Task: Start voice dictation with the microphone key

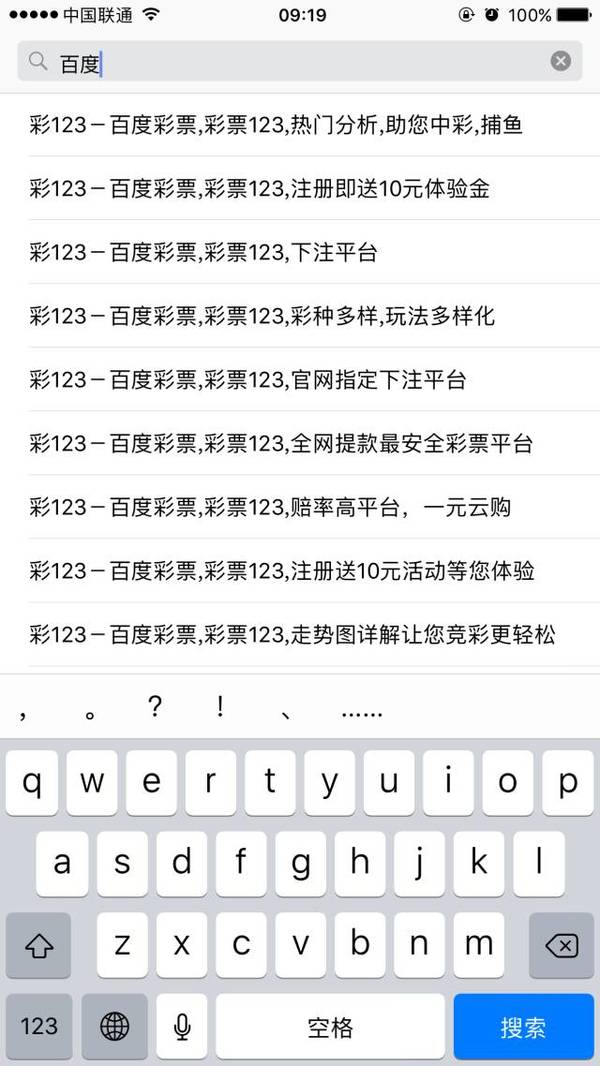Action: tap(181, 1027)
